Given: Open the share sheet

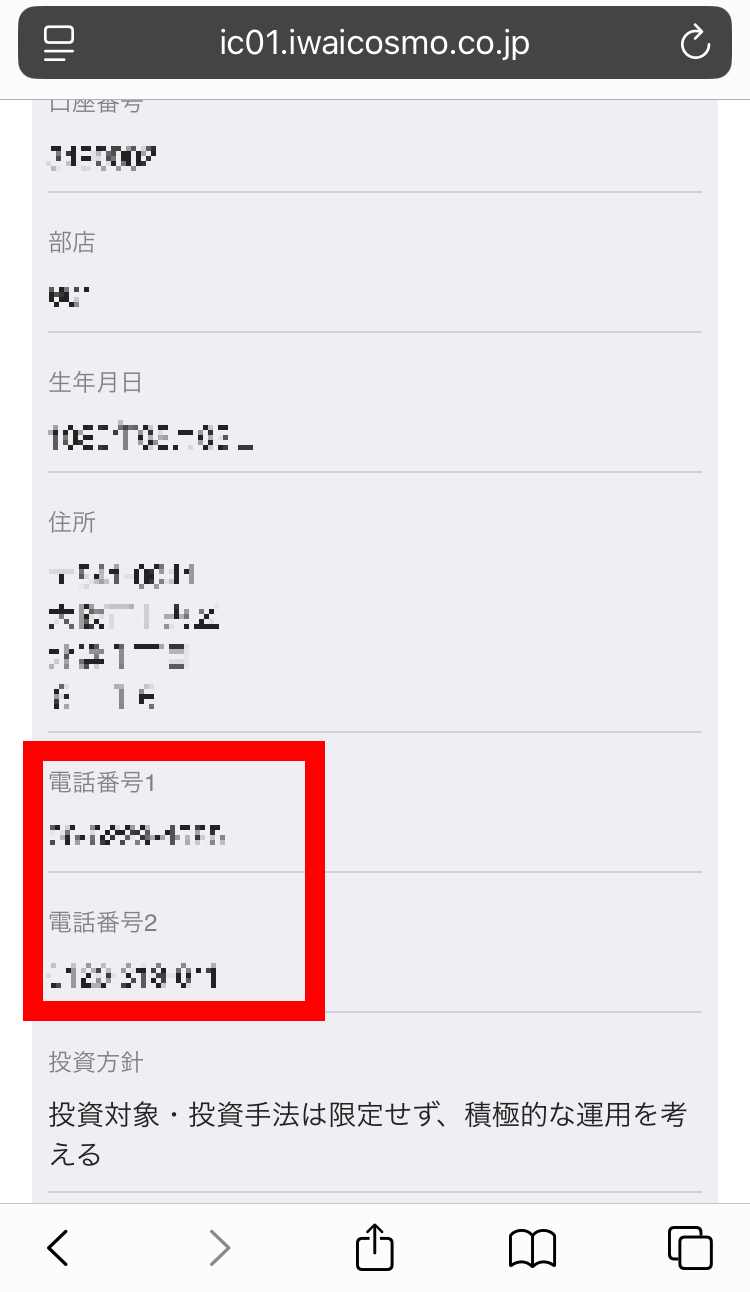Looking at the screenshot, I should (375, 1247).
